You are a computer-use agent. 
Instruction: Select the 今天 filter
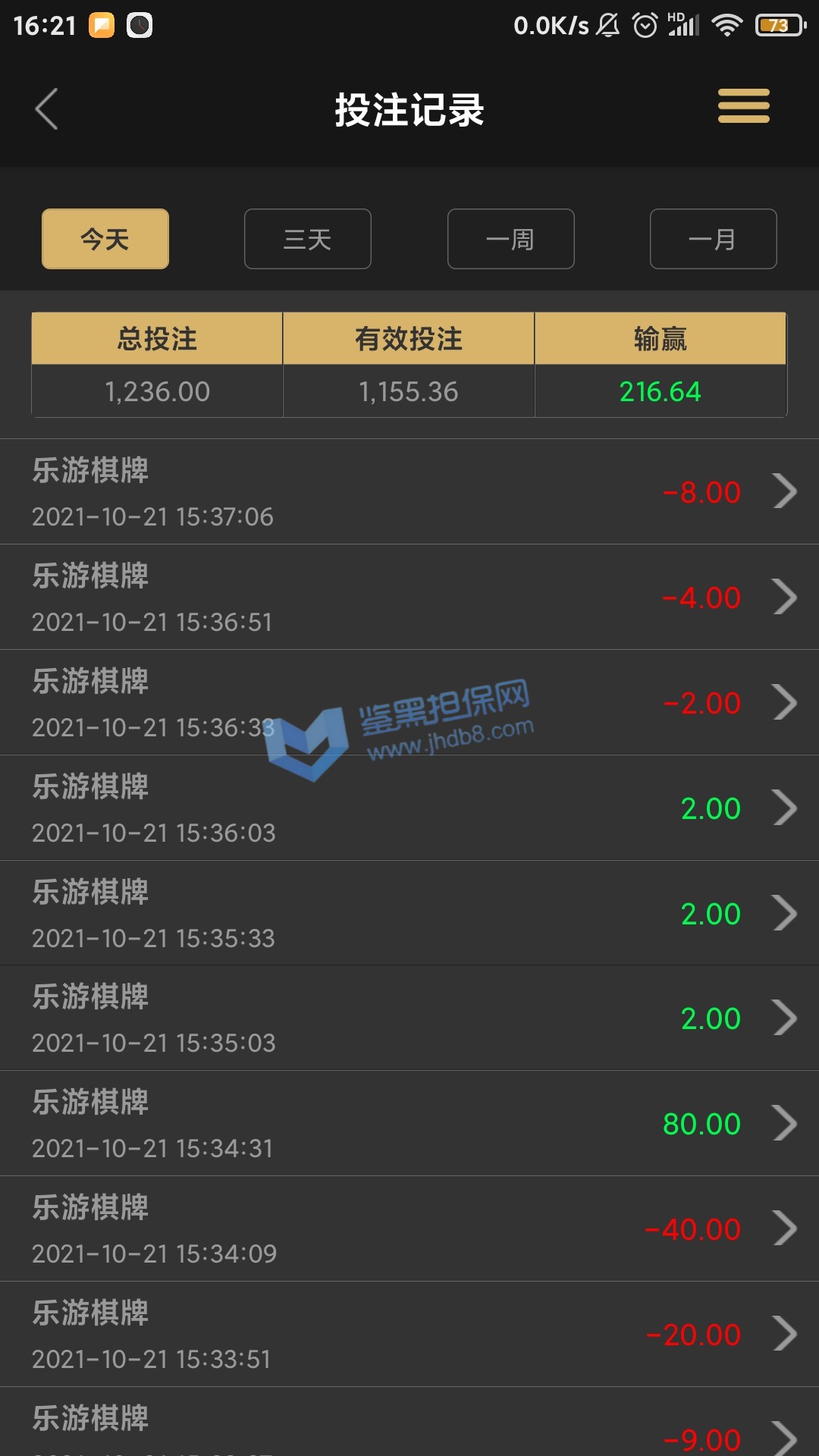[x=105, y=239]
